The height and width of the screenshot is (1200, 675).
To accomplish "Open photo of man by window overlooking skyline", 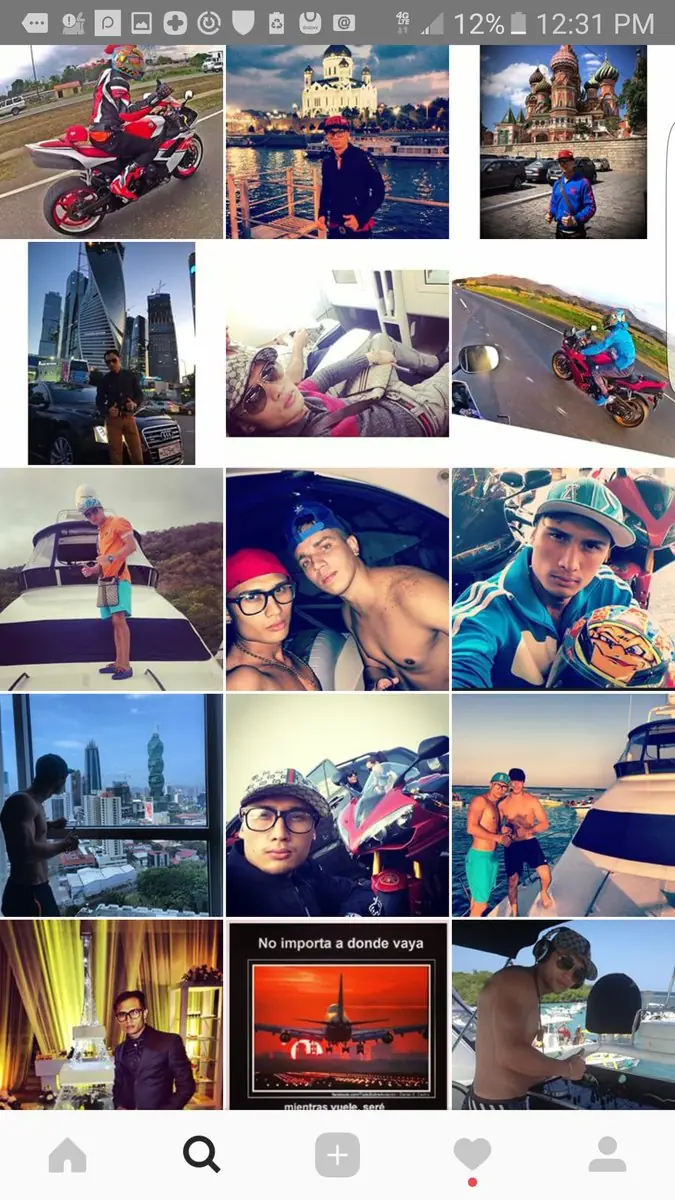I will click(x=111, y=805).
